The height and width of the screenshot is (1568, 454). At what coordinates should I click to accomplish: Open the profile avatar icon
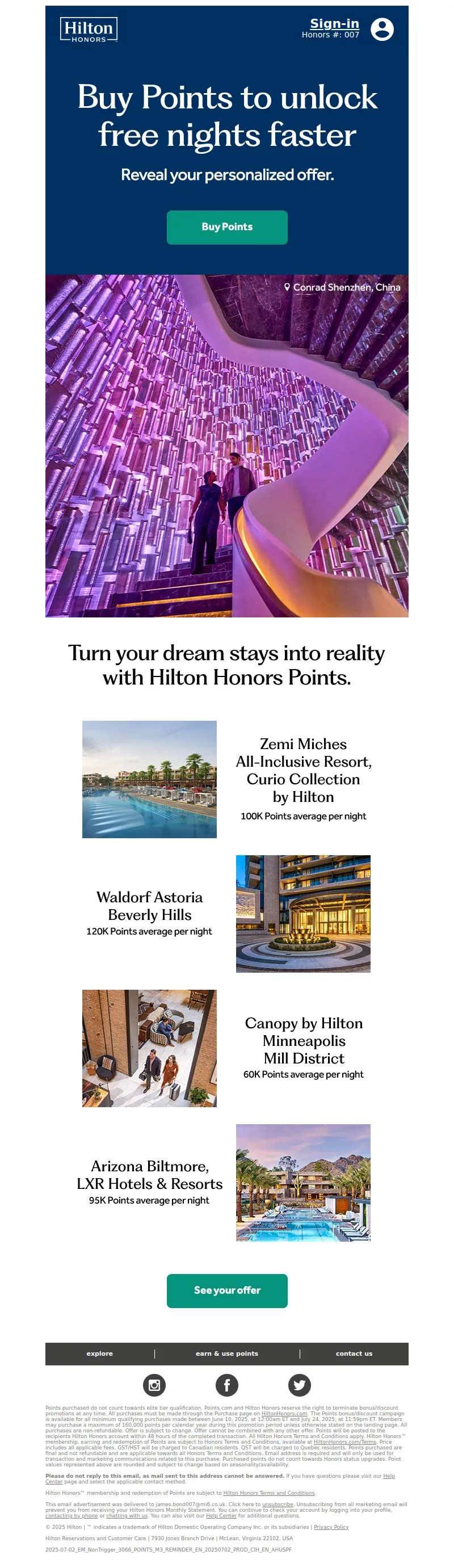tap(382, 29)
